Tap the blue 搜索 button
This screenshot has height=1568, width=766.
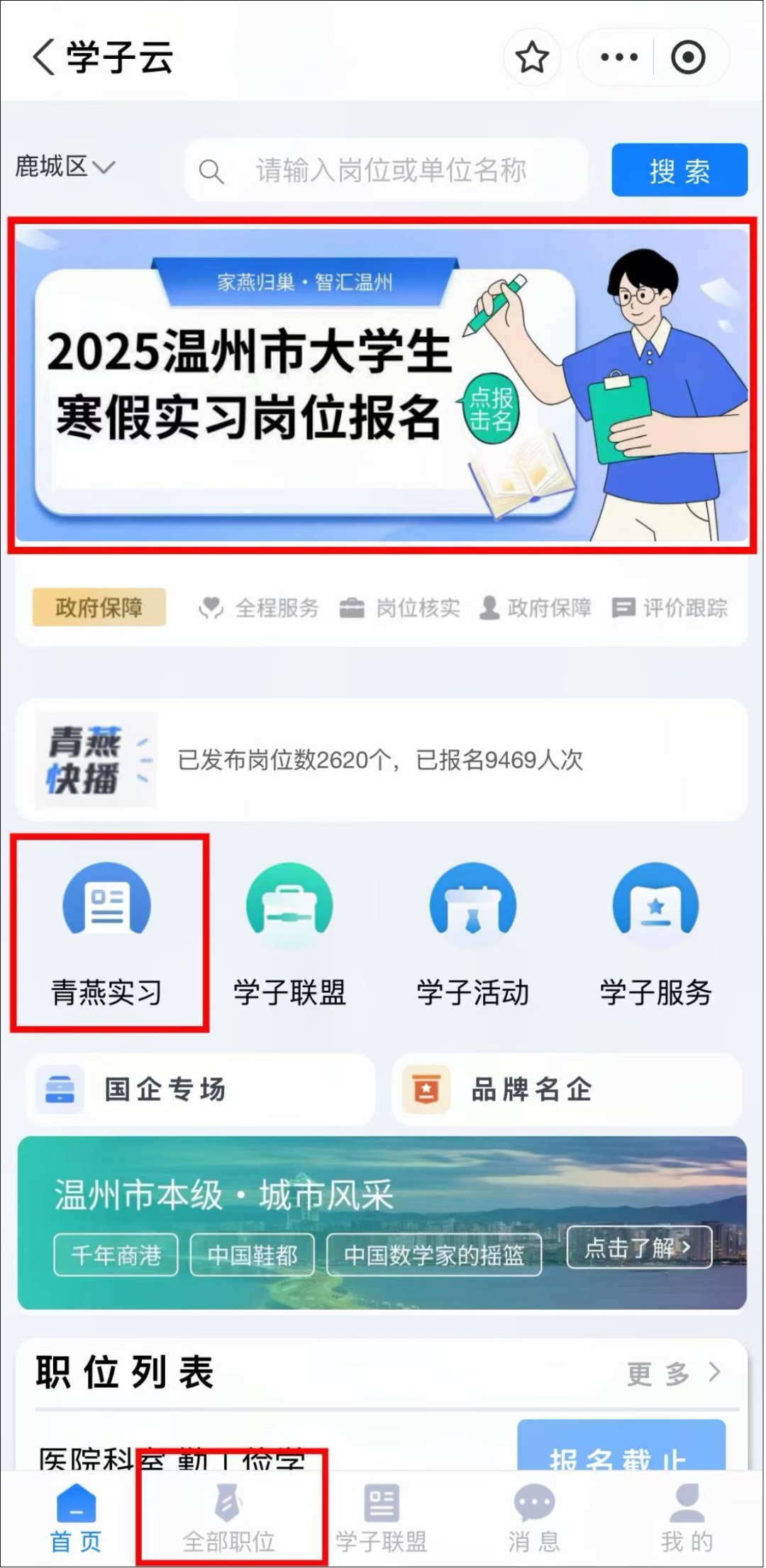point(679,170)
